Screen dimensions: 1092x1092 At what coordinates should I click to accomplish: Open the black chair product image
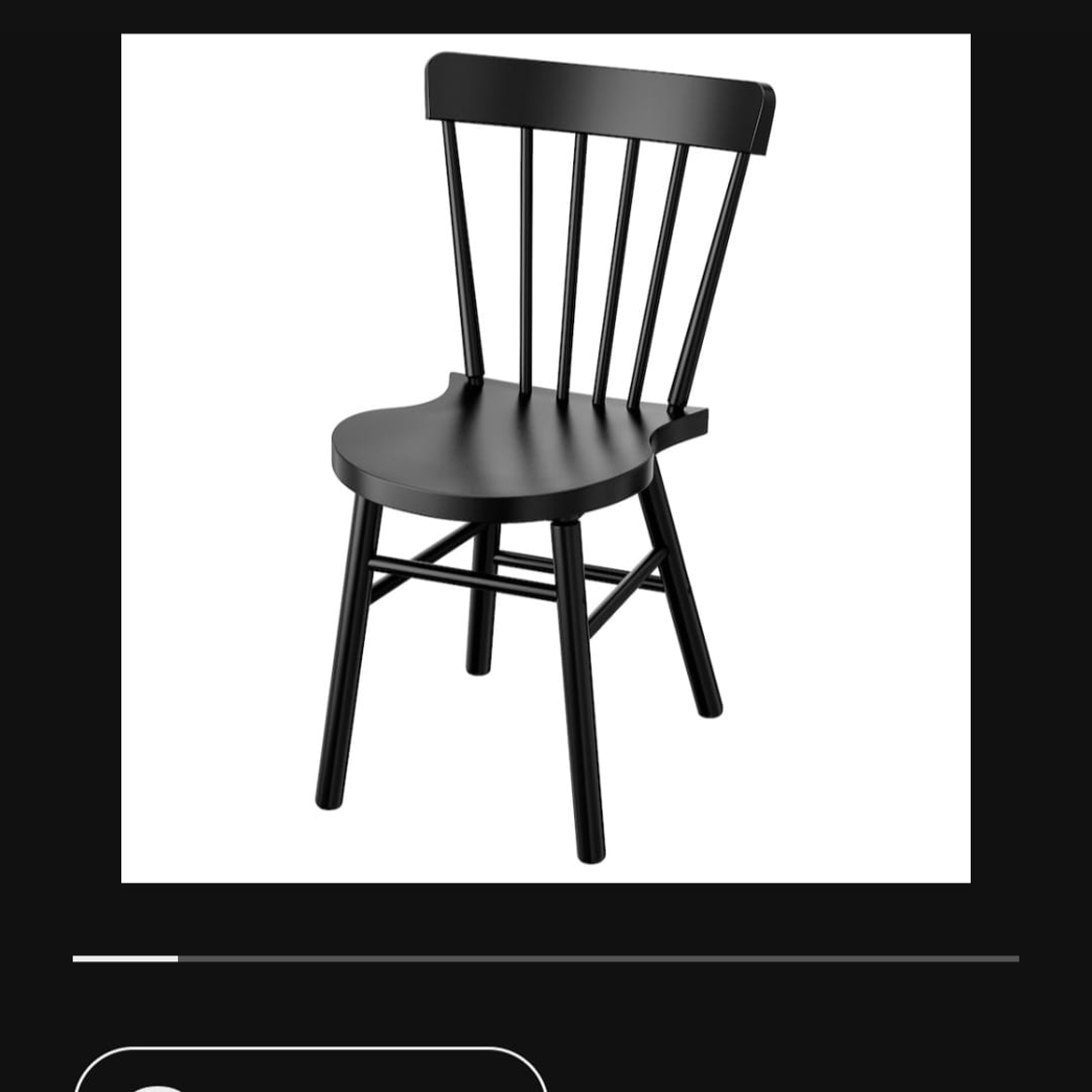(545, 458)
